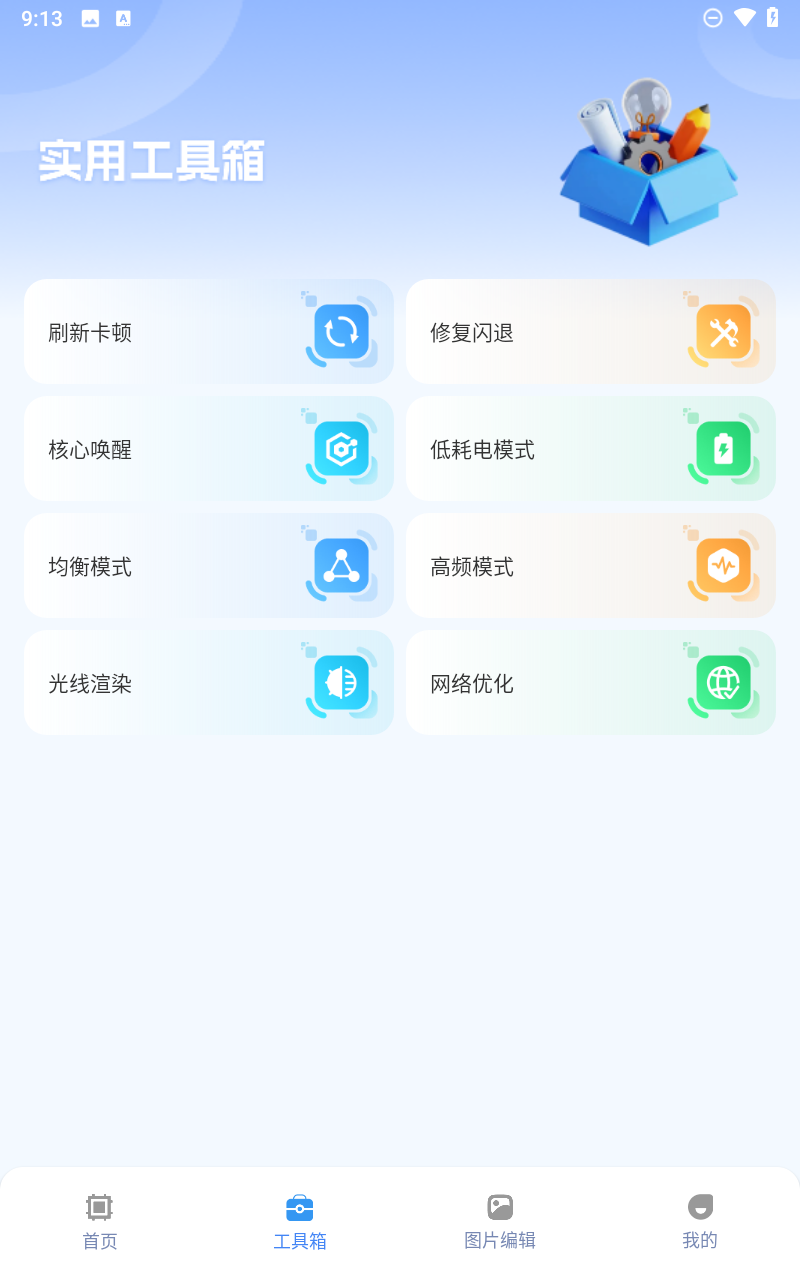Tap the 工具箱 tab
Image resolution: width=800 pixels, height=1280 pixels.
300,1221
